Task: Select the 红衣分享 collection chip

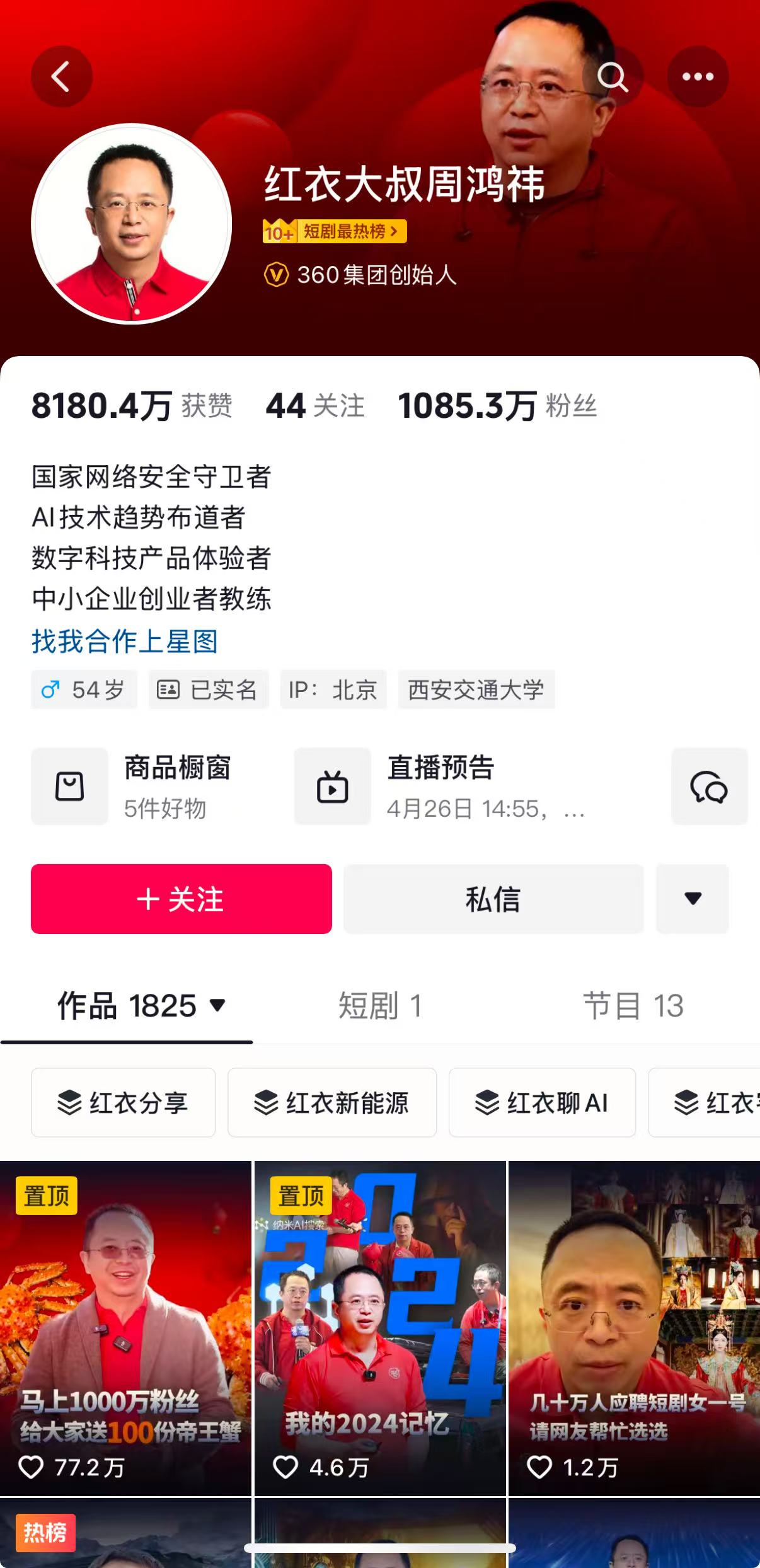Action: [x=124, y=1102]
